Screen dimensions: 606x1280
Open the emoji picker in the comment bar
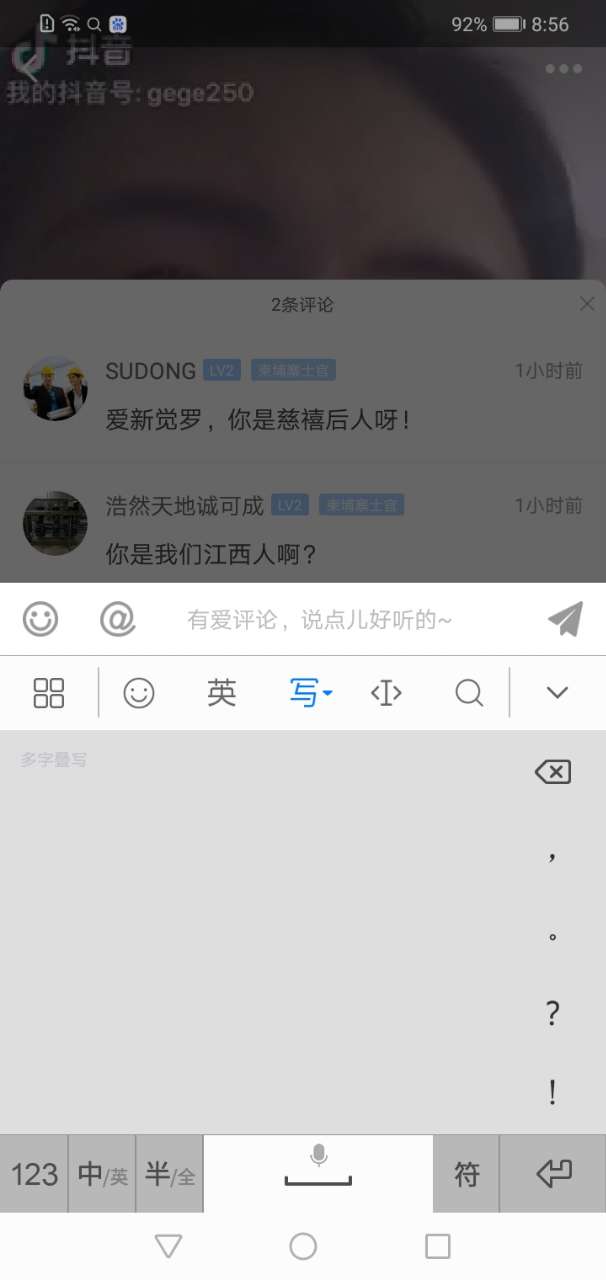click(40, 620)
